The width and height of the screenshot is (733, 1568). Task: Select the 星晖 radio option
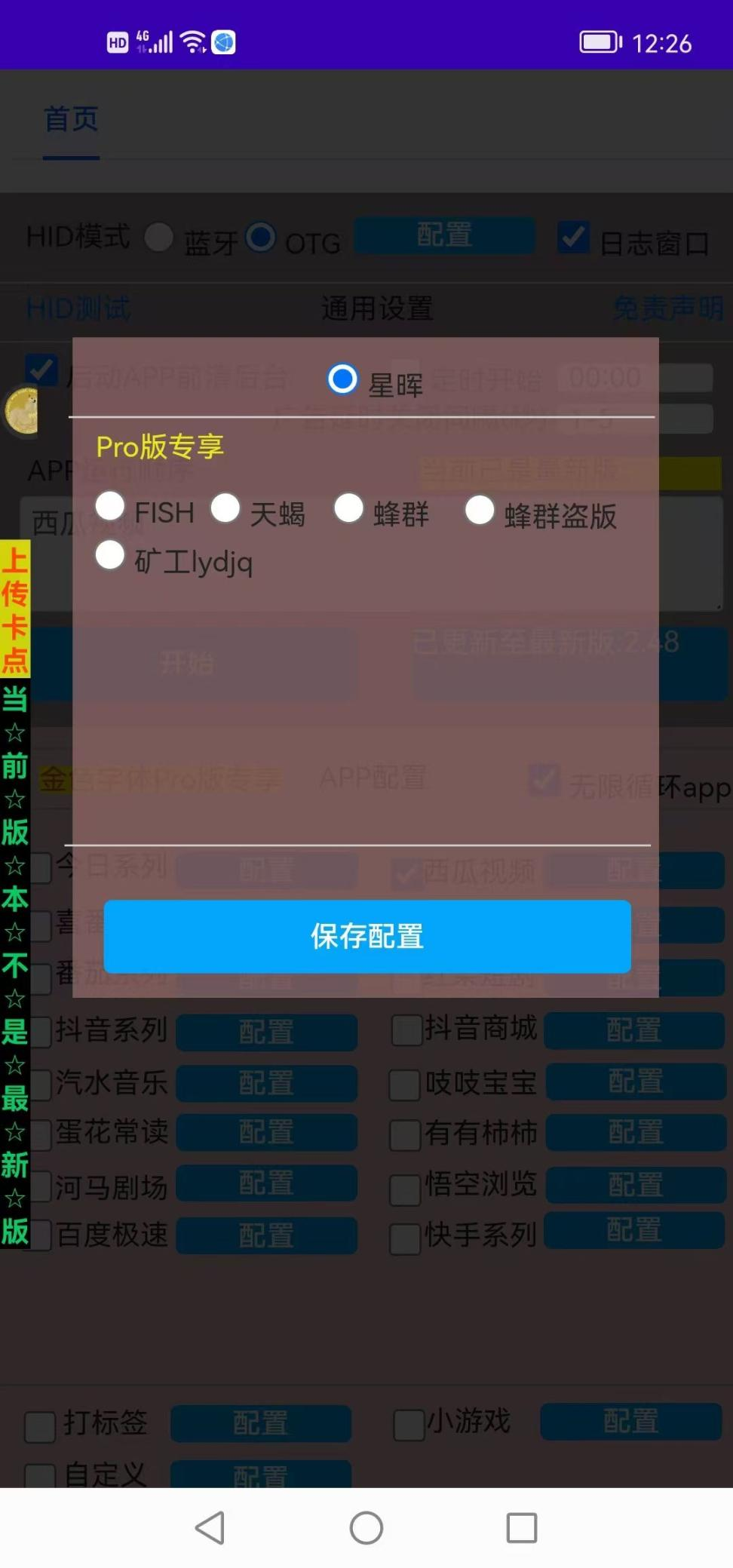click(342, 379)
